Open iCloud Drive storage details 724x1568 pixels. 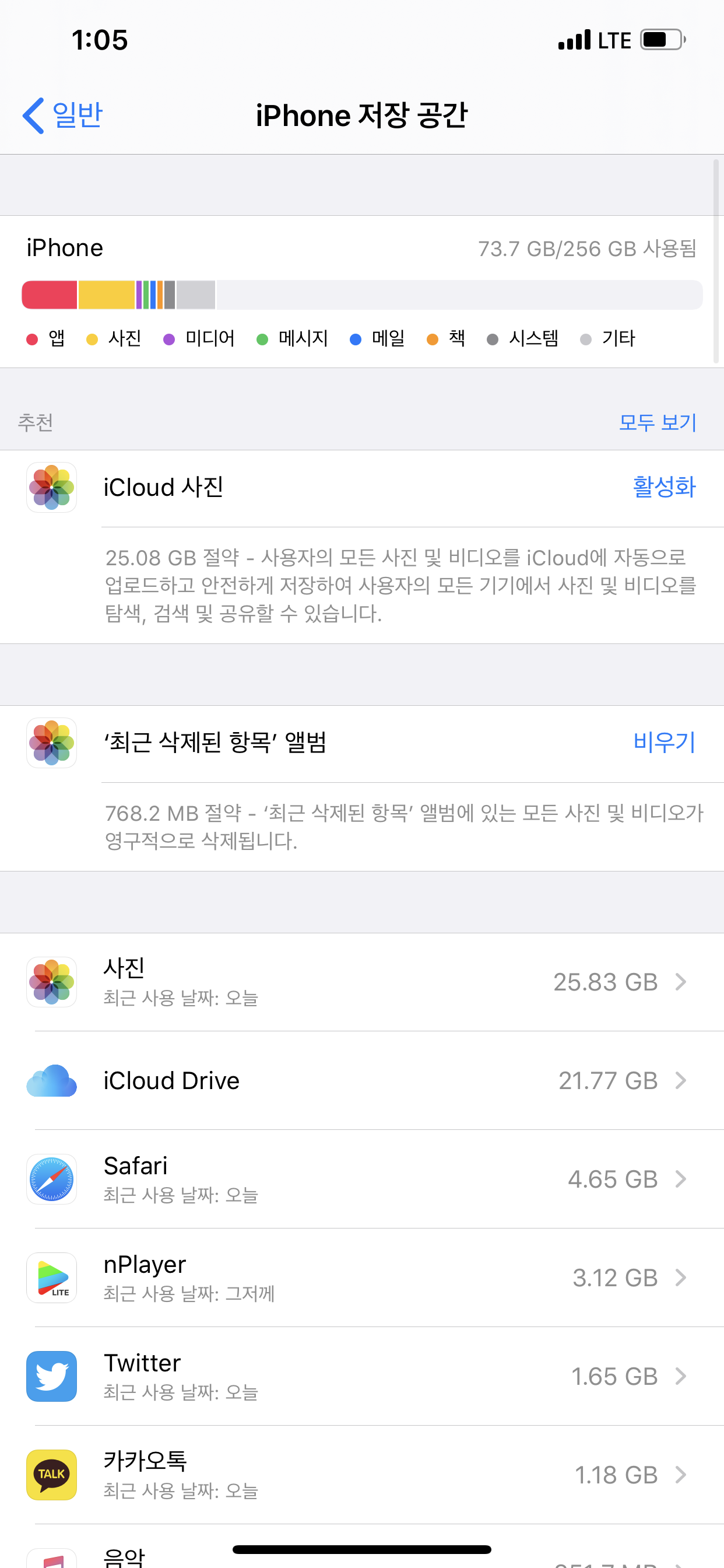point(362,1080)
